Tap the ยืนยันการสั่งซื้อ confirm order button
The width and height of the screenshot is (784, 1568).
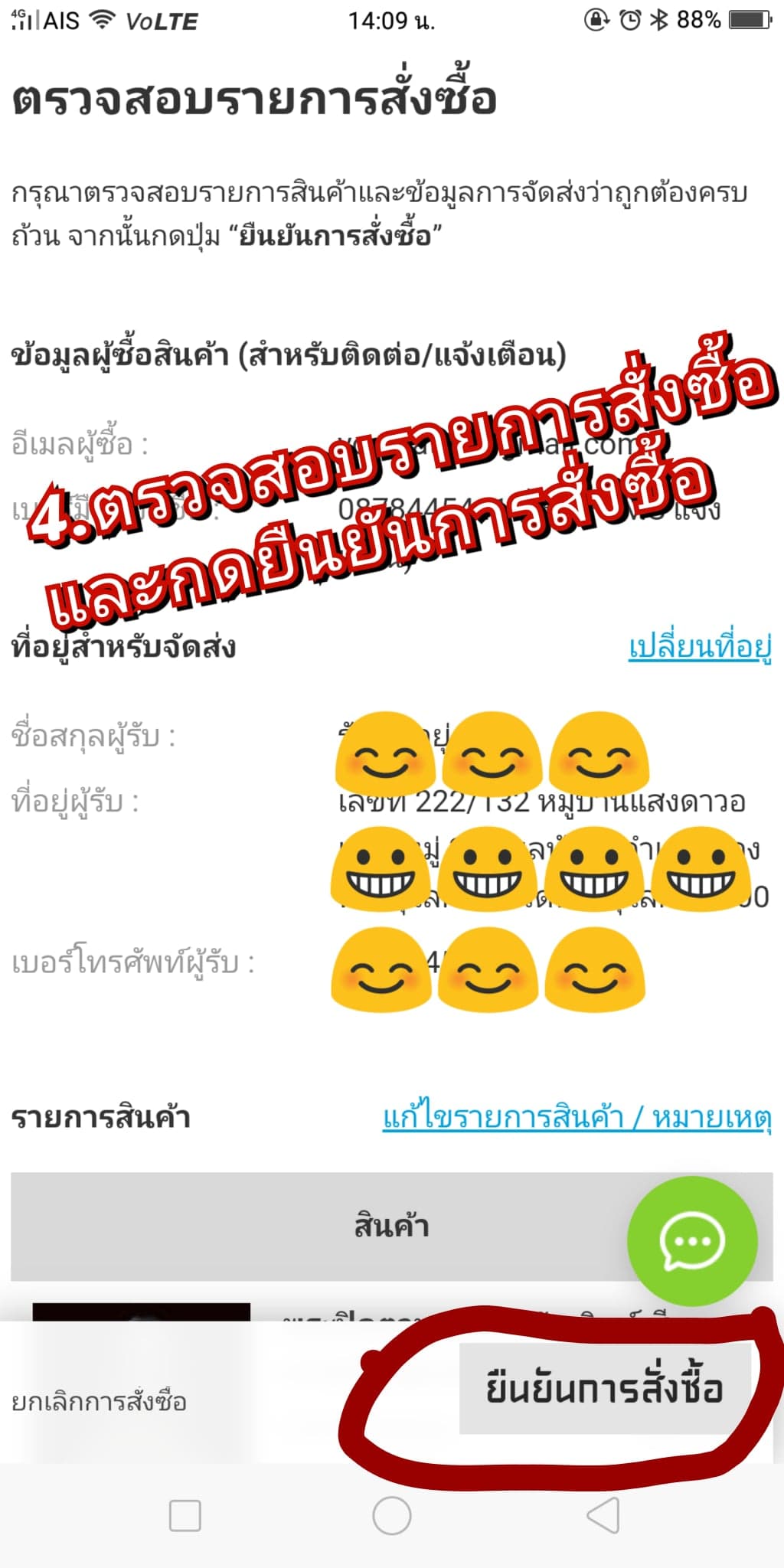(x=604, y=1388)
